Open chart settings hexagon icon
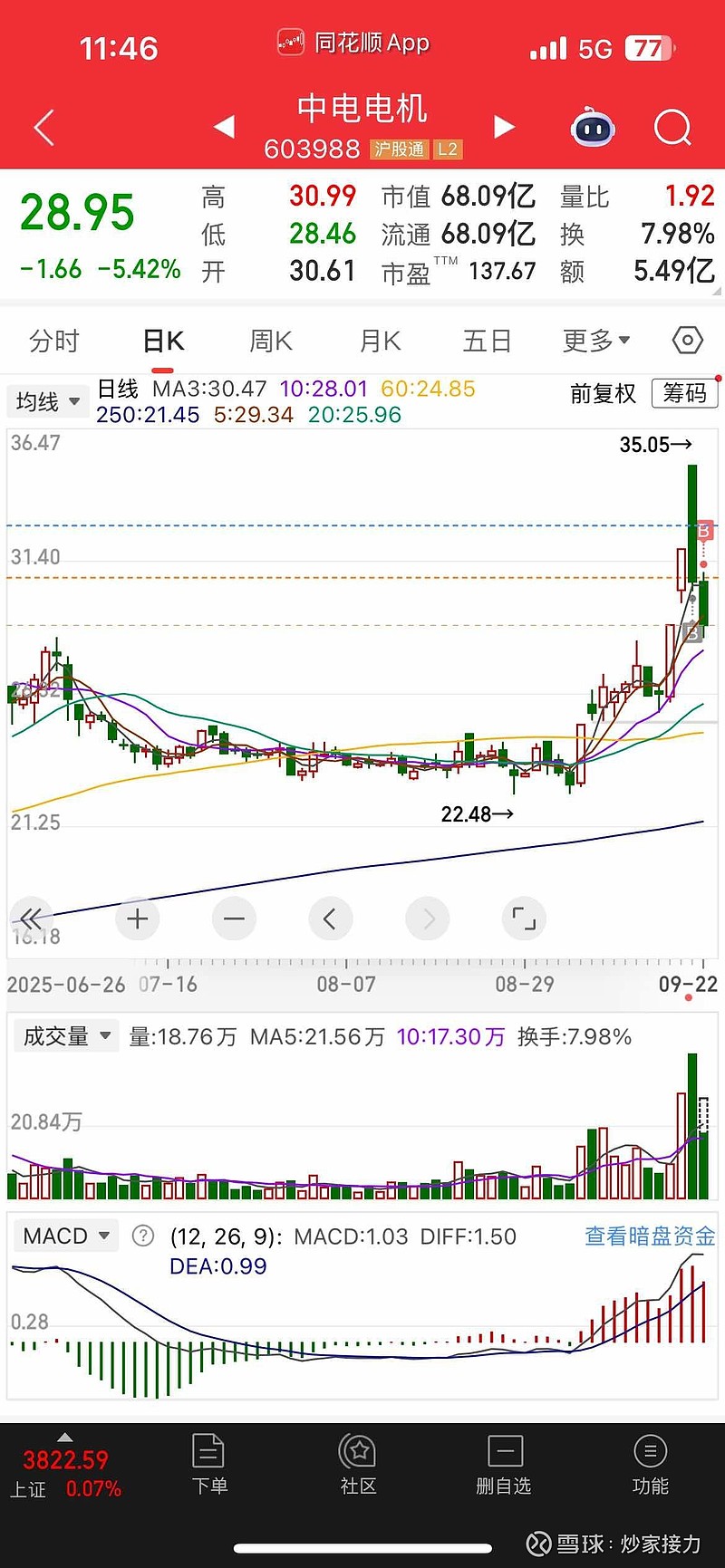 click(x=688, y=341)
